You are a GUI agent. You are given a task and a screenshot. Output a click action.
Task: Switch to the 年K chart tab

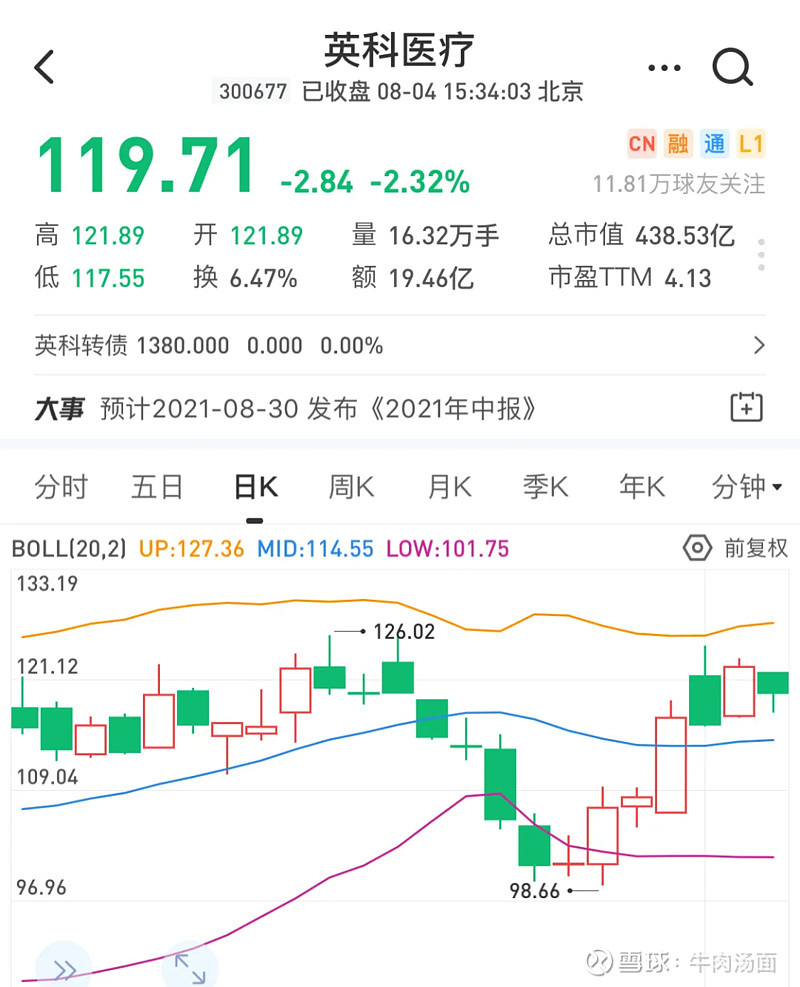pyautogui.click(x=642, y=487)
